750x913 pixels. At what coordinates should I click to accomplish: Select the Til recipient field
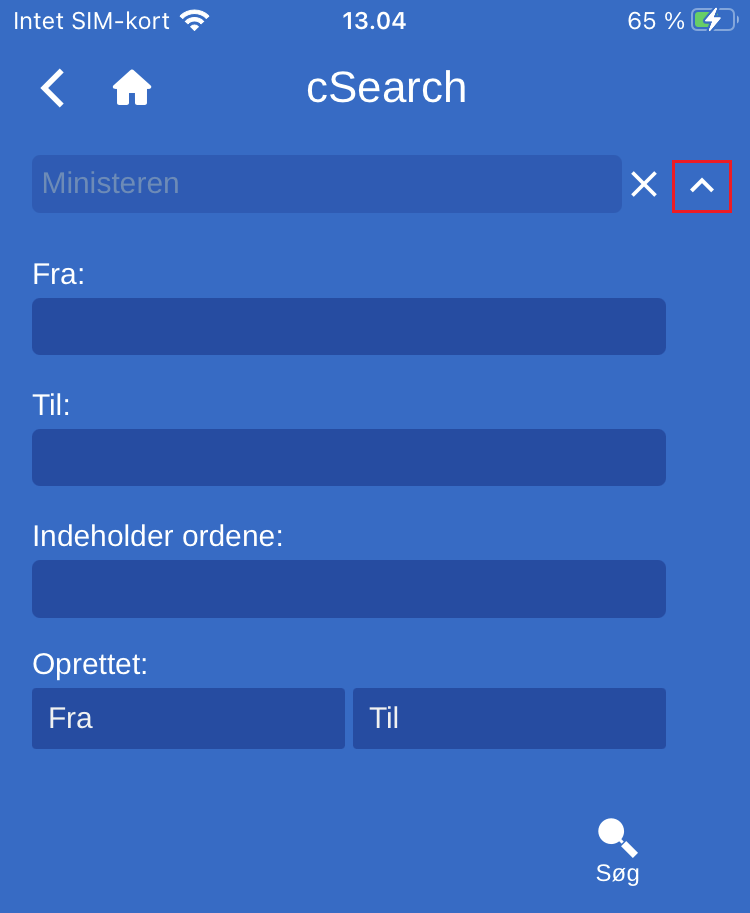[x=348, y=457]
